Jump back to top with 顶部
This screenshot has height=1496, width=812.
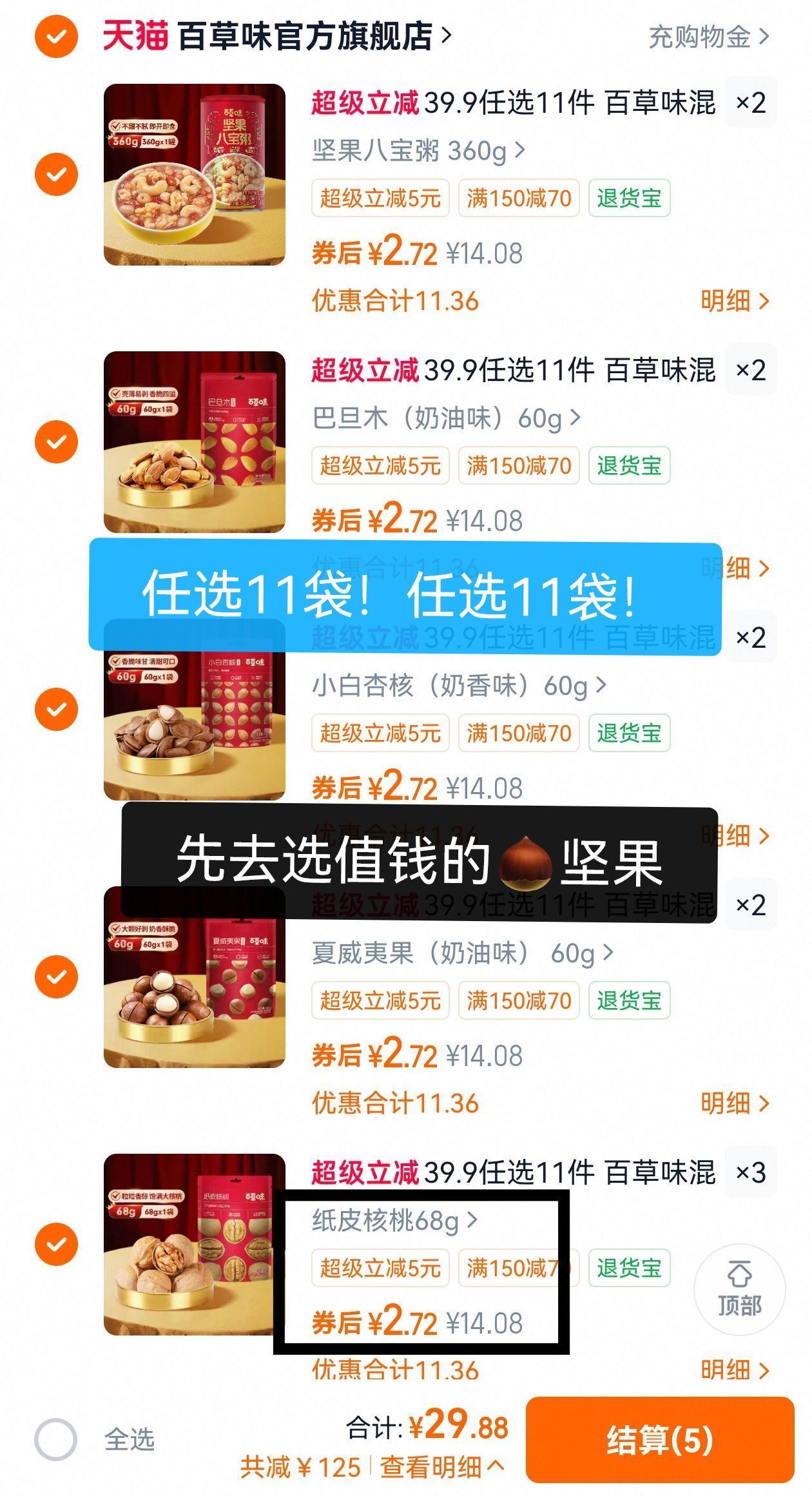739,1290
